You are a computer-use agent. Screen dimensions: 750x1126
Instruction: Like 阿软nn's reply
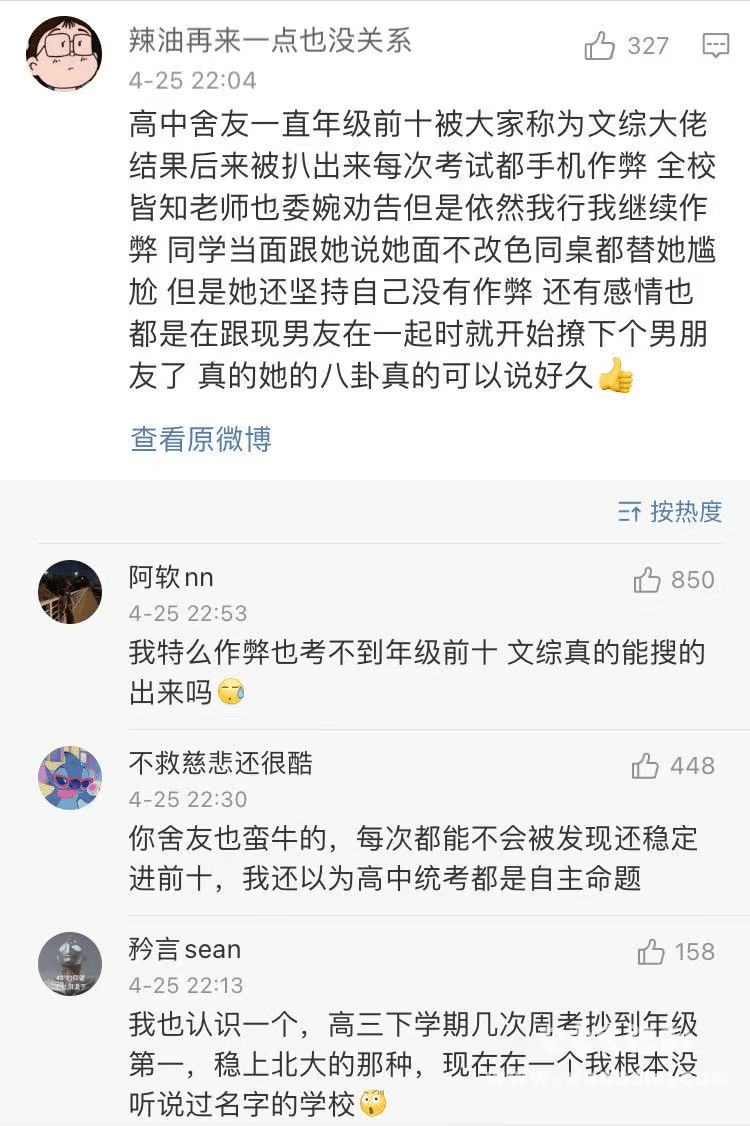tap(648, 580)
